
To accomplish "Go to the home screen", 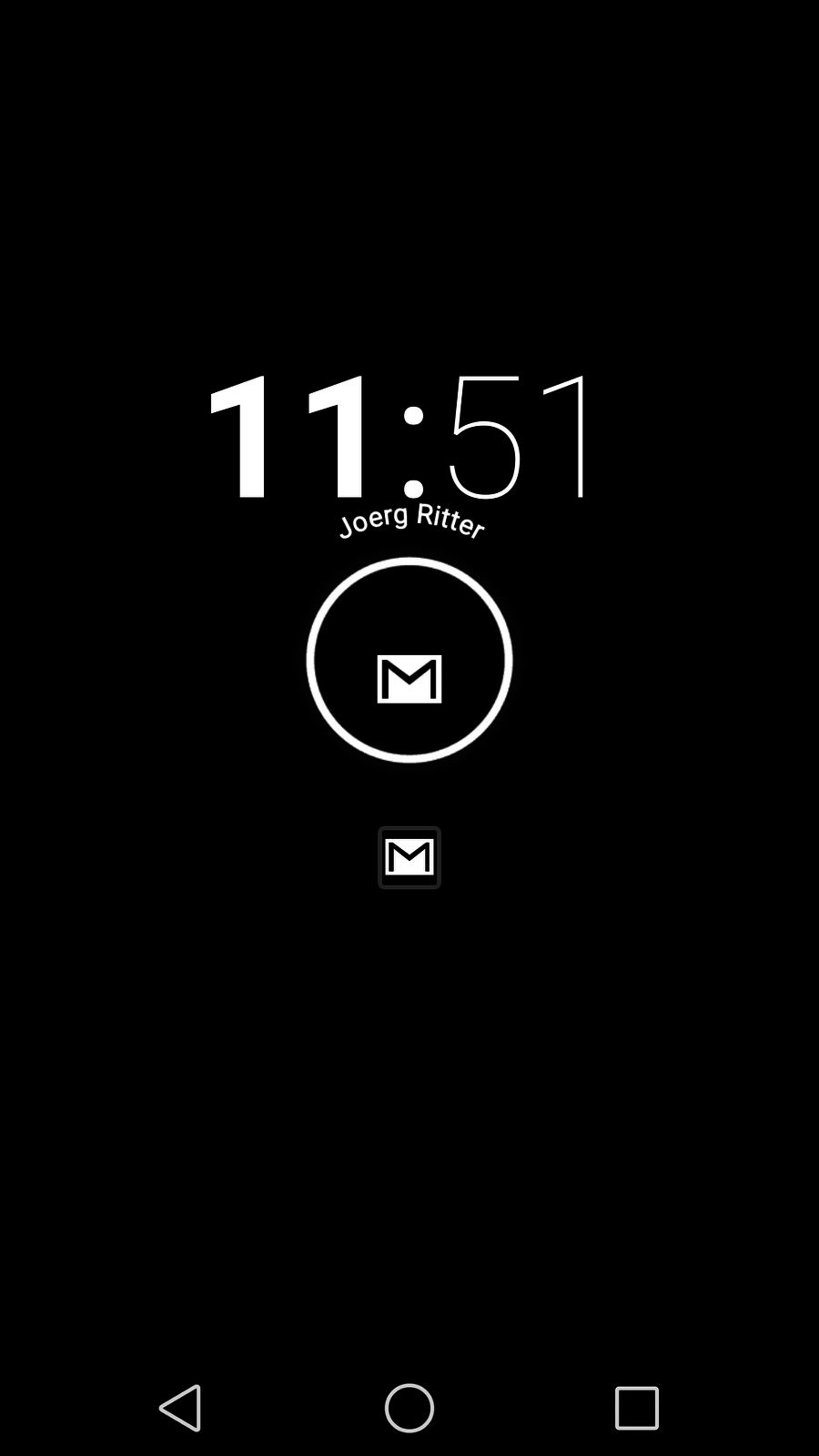I will (409, 1408).
